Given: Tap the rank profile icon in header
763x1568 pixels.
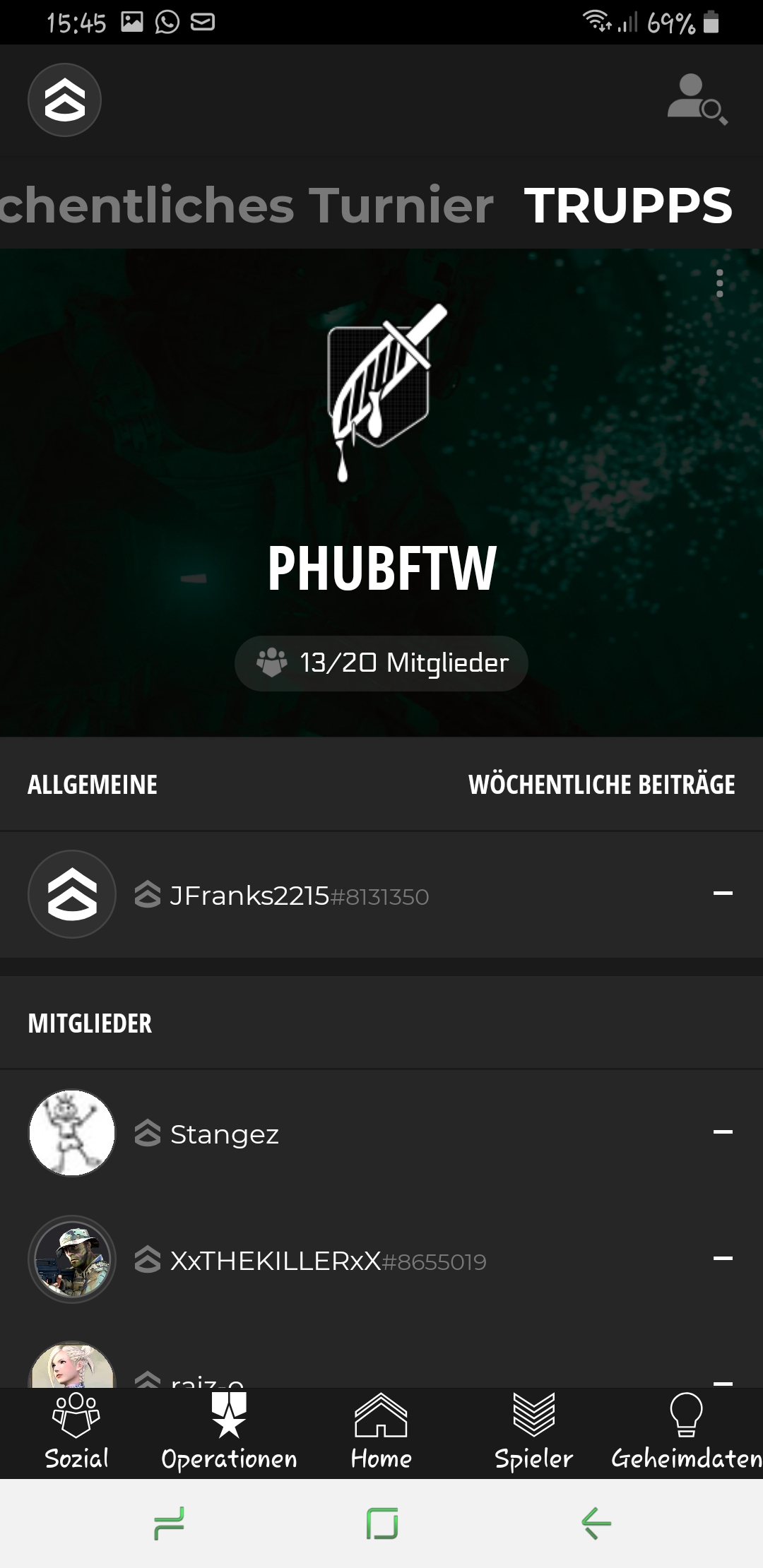Looking at the screenshot, I should (65, 100).
